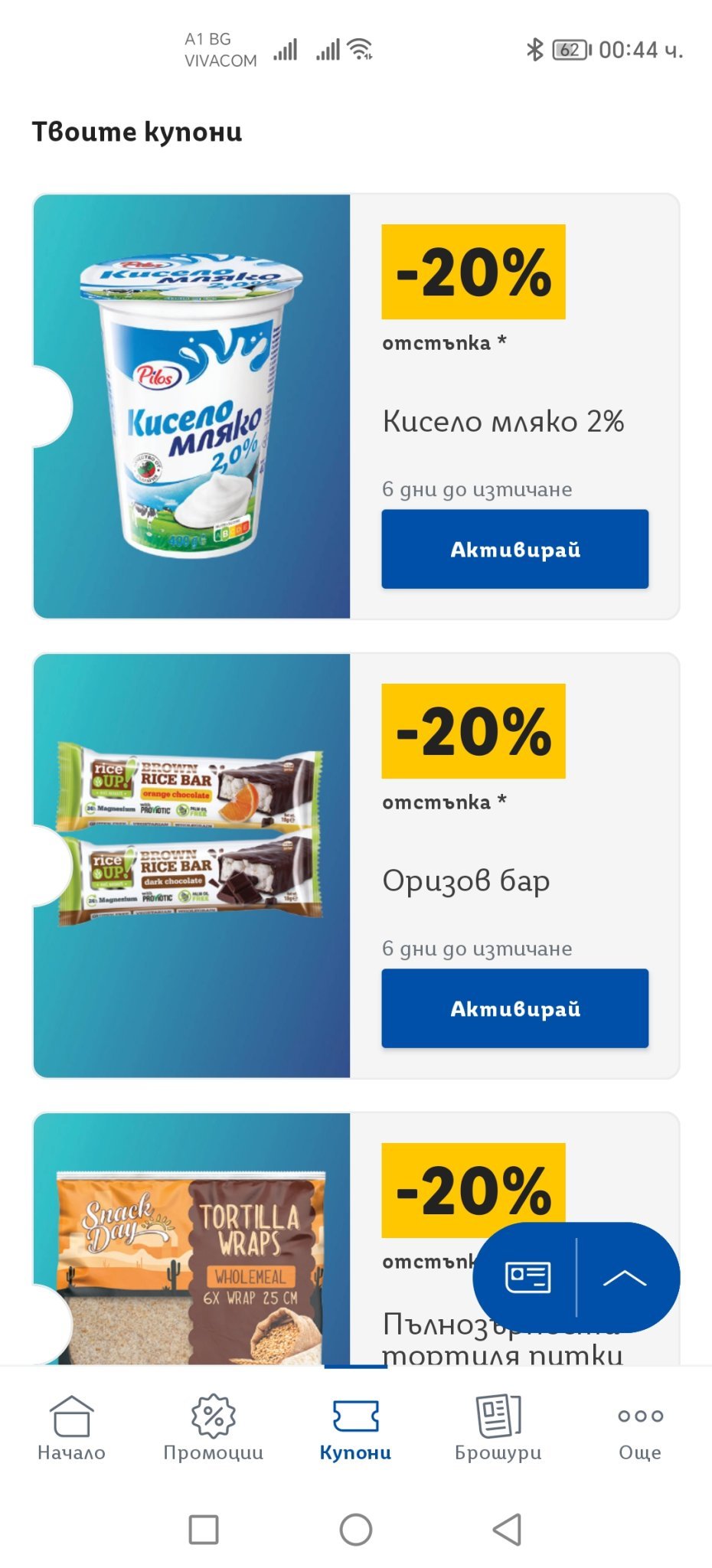This screenshot has width=712, height=1568.
Task: Tap the up arrow floating button
Action: [625, 1277]
